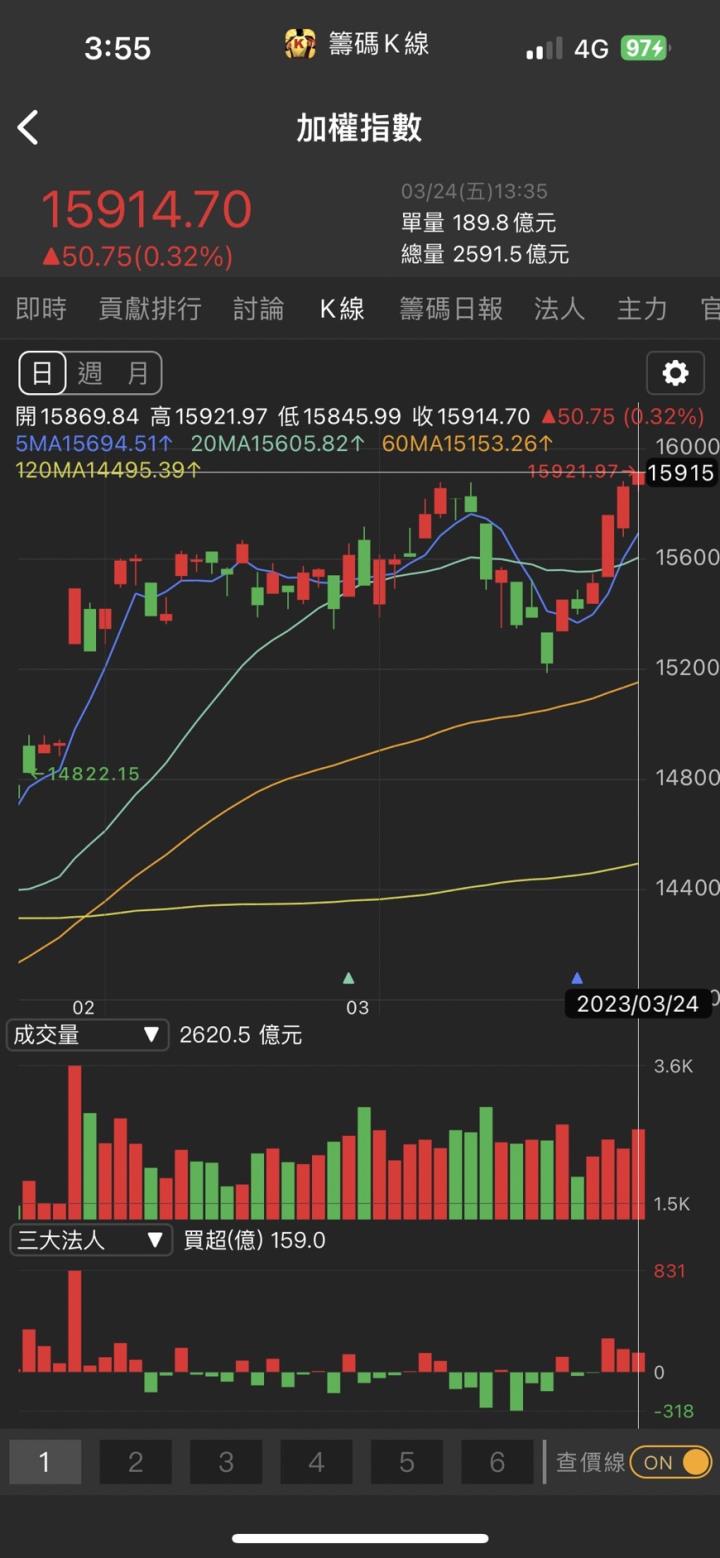Open the 貢獻排行 tab
The image size is (720, 1558).
coord(150,309)
